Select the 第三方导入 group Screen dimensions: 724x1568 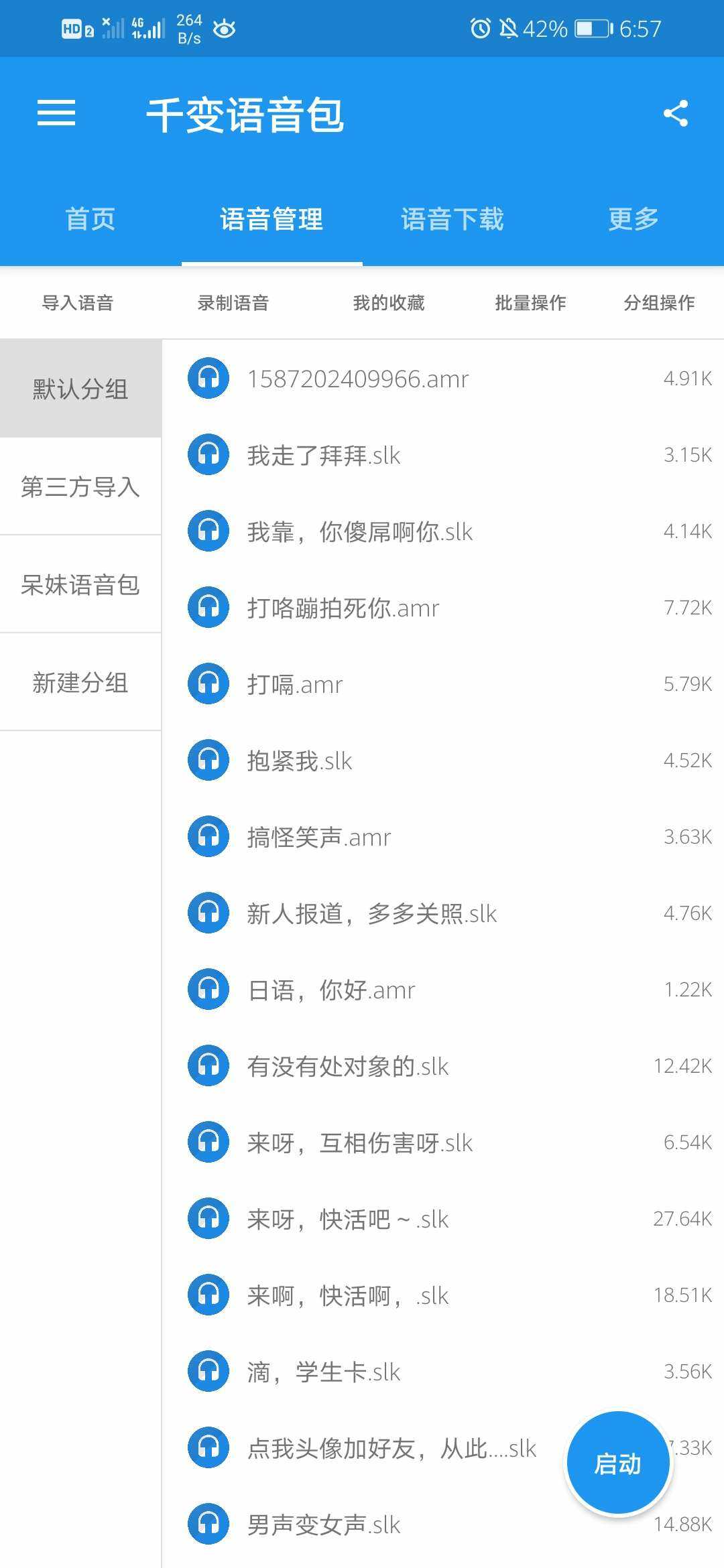(80, 486)
